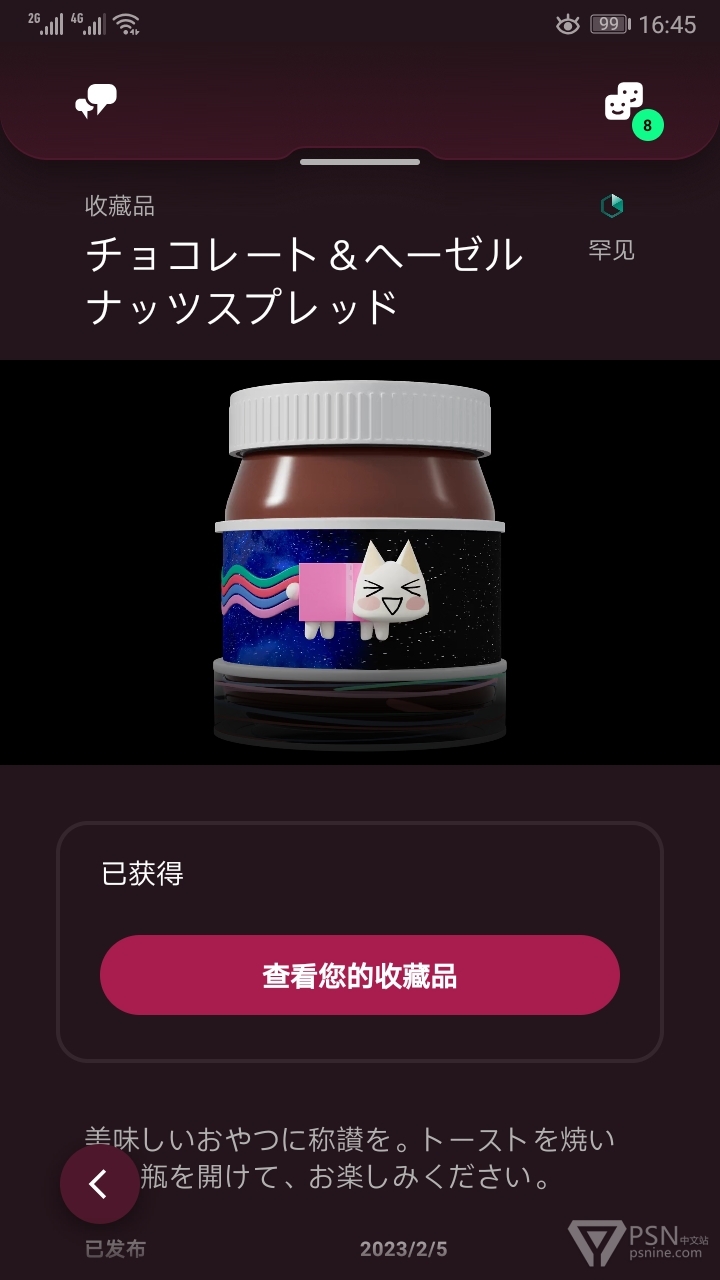Go back with the round arrow button

tap(99, 1184)
